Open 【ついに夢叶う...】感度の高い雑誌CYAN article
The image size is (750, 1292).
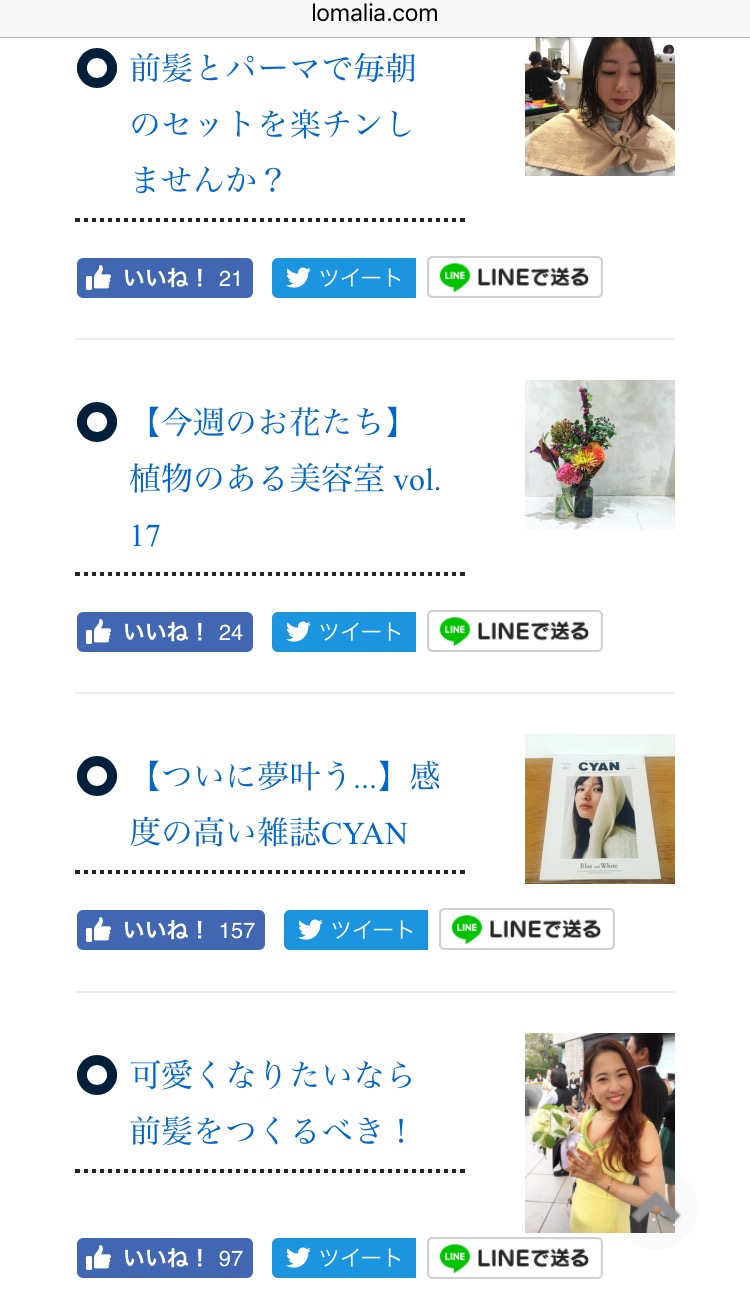(285, 804)
